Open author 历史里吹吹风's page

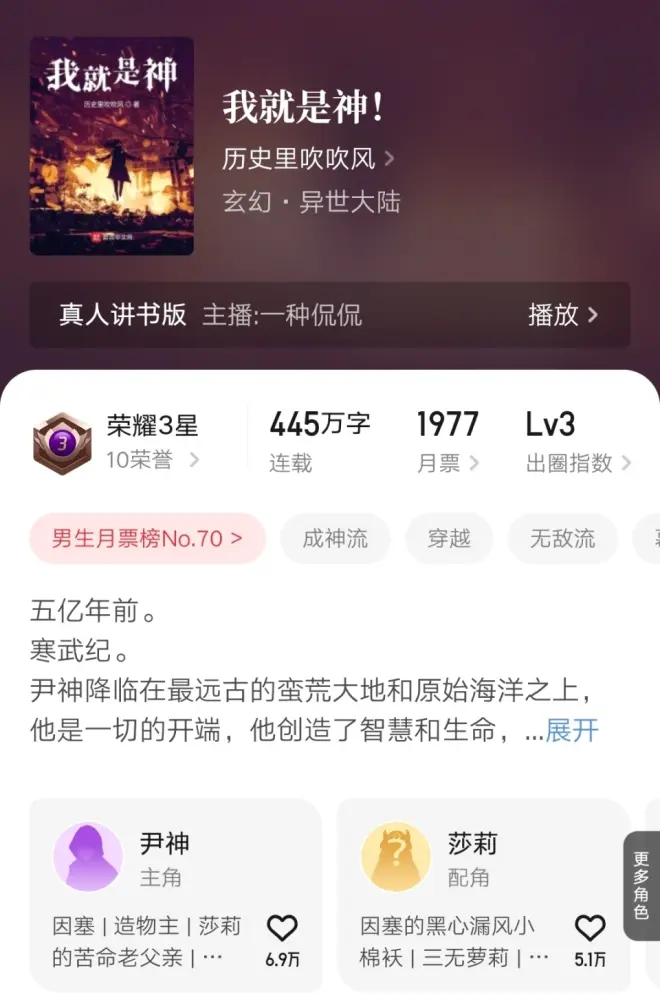308,158
